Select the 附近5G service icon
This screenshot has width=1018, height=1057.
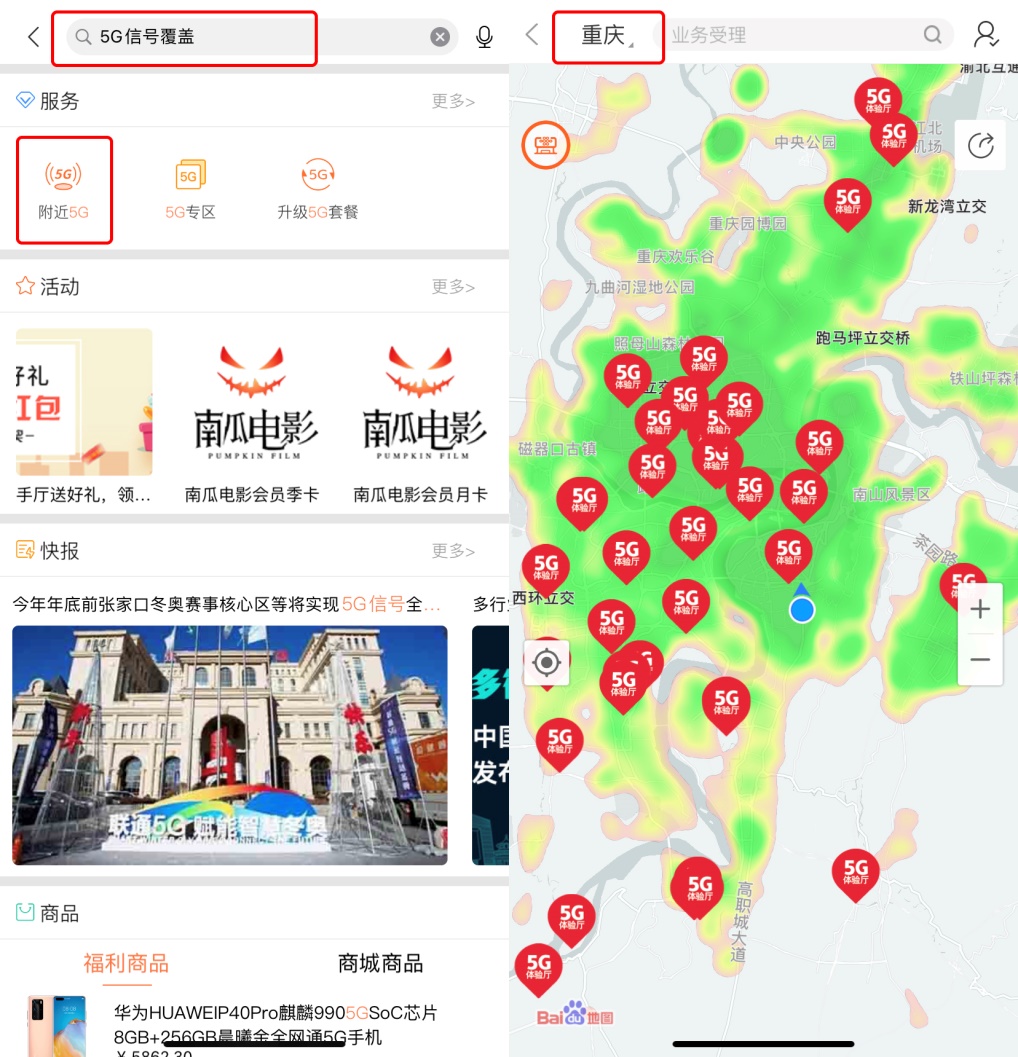63,190
